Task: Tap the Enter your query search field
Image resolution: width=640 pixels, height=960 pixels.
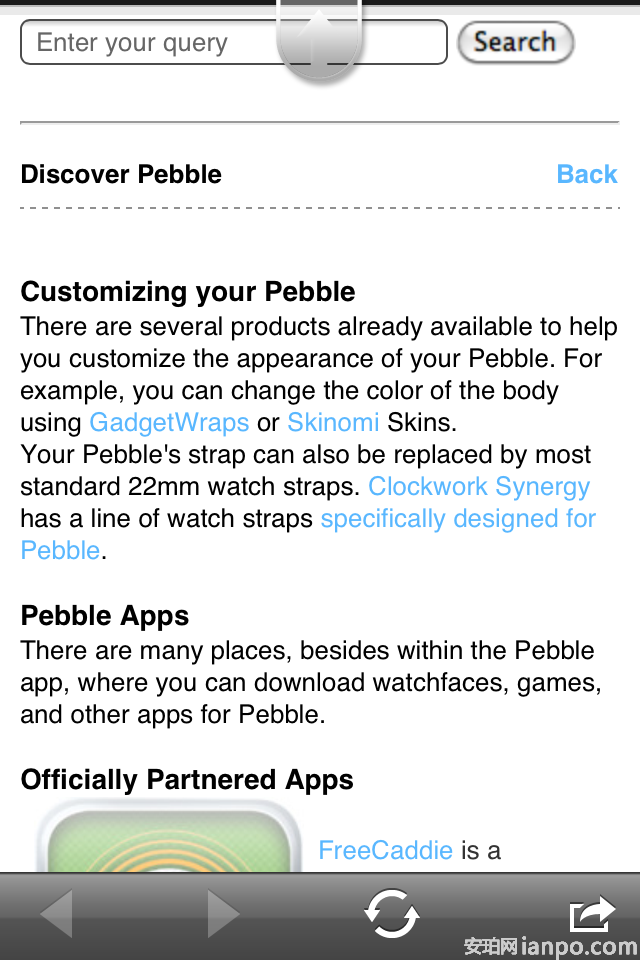Action: (150, 43)
